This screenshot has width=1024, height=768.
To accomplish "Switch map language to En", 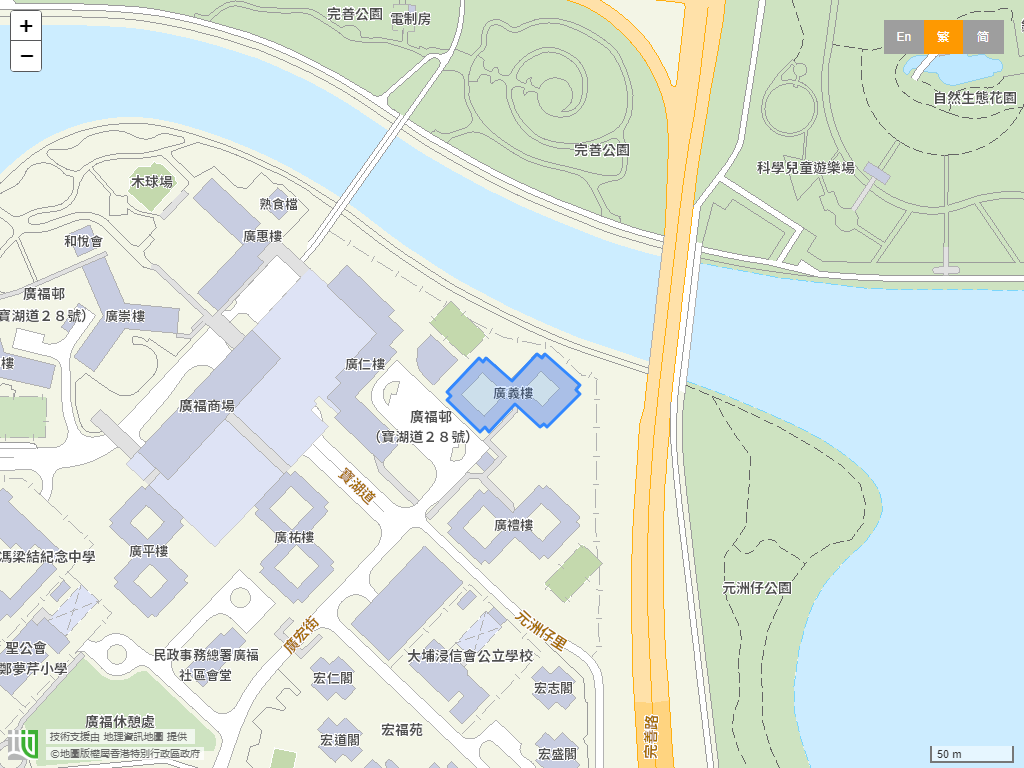I will pos(903,37).
